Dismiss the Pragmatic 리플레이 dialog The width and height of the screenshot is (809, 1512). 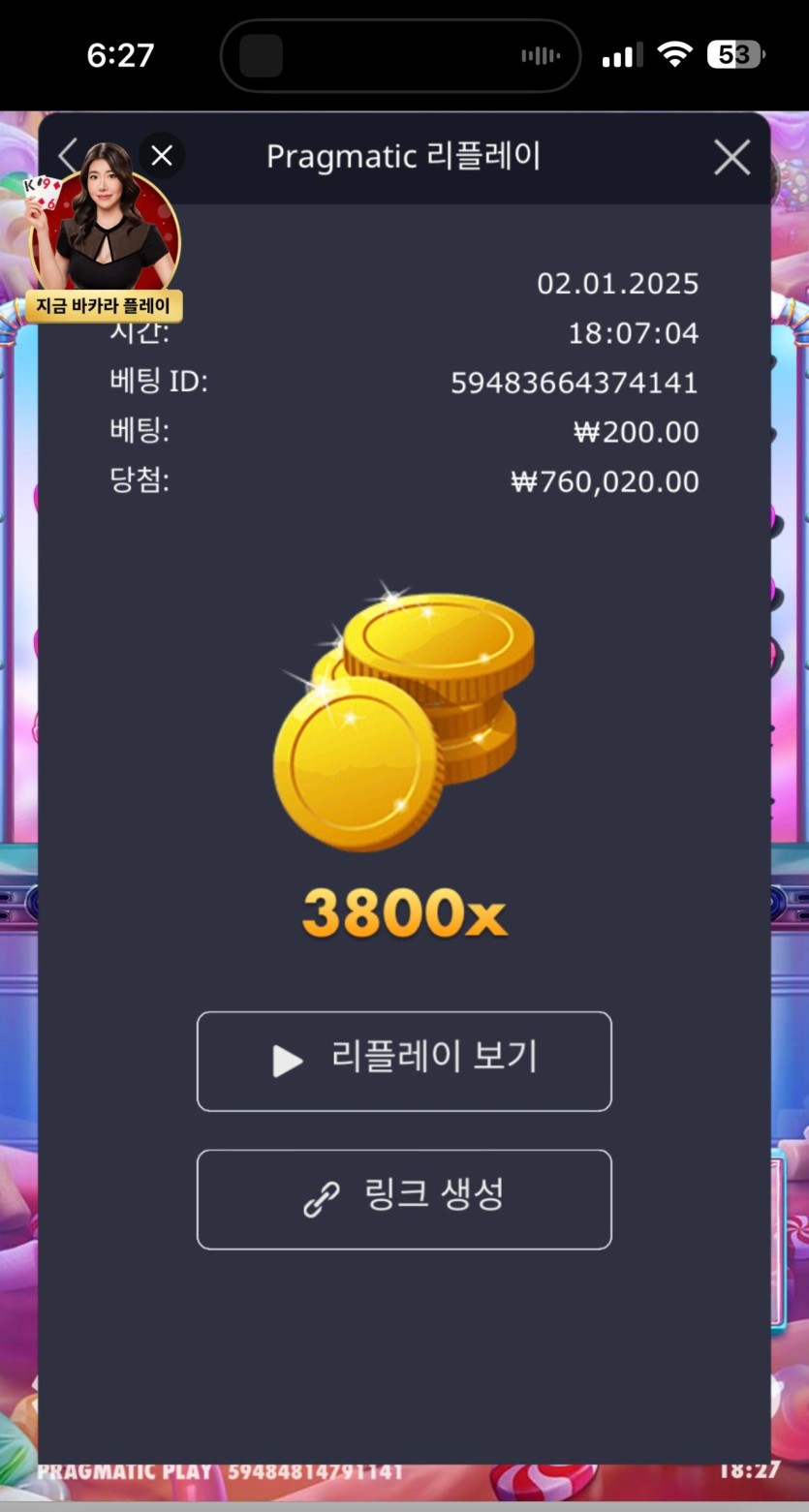pos(731,157)
